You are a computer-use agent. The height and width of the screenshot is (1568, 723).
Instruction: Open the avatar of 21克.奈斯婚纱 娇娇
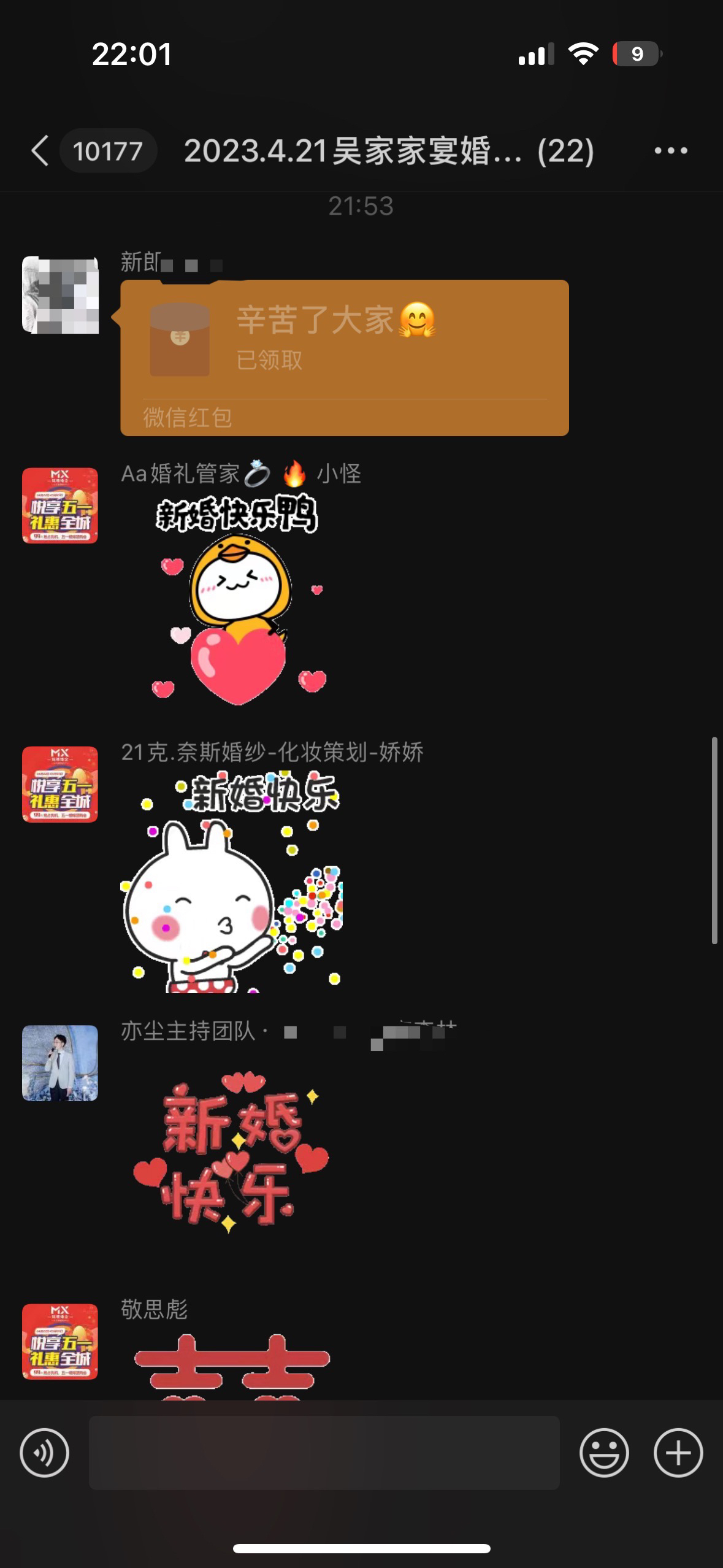60,784
